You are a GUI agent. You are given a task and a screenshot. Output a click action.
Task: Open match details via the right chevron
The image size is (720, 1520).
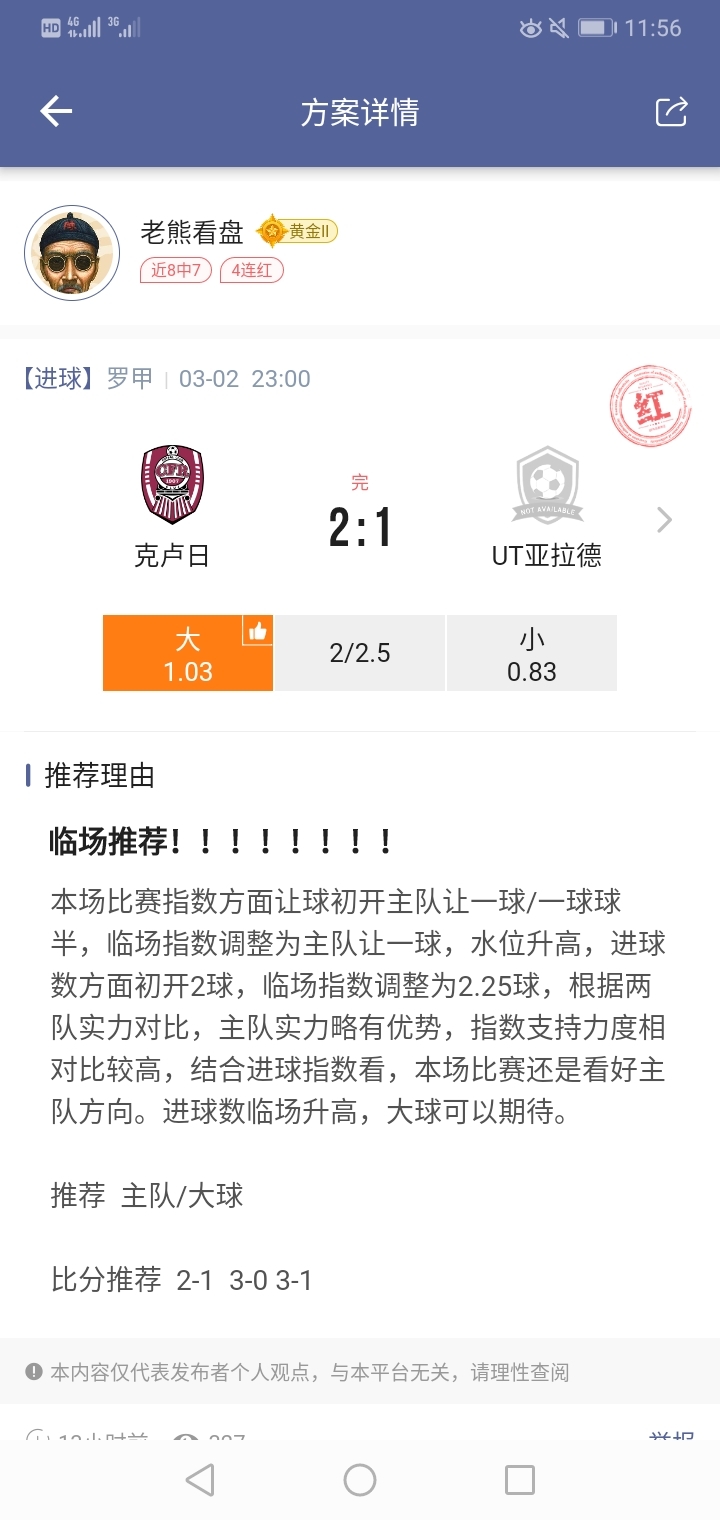(664, 520)
